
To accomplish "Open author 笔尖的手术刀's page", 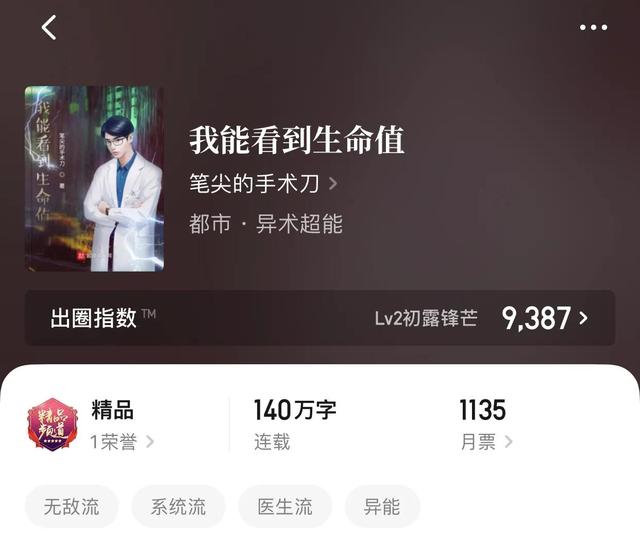I will tap(263, 183).
